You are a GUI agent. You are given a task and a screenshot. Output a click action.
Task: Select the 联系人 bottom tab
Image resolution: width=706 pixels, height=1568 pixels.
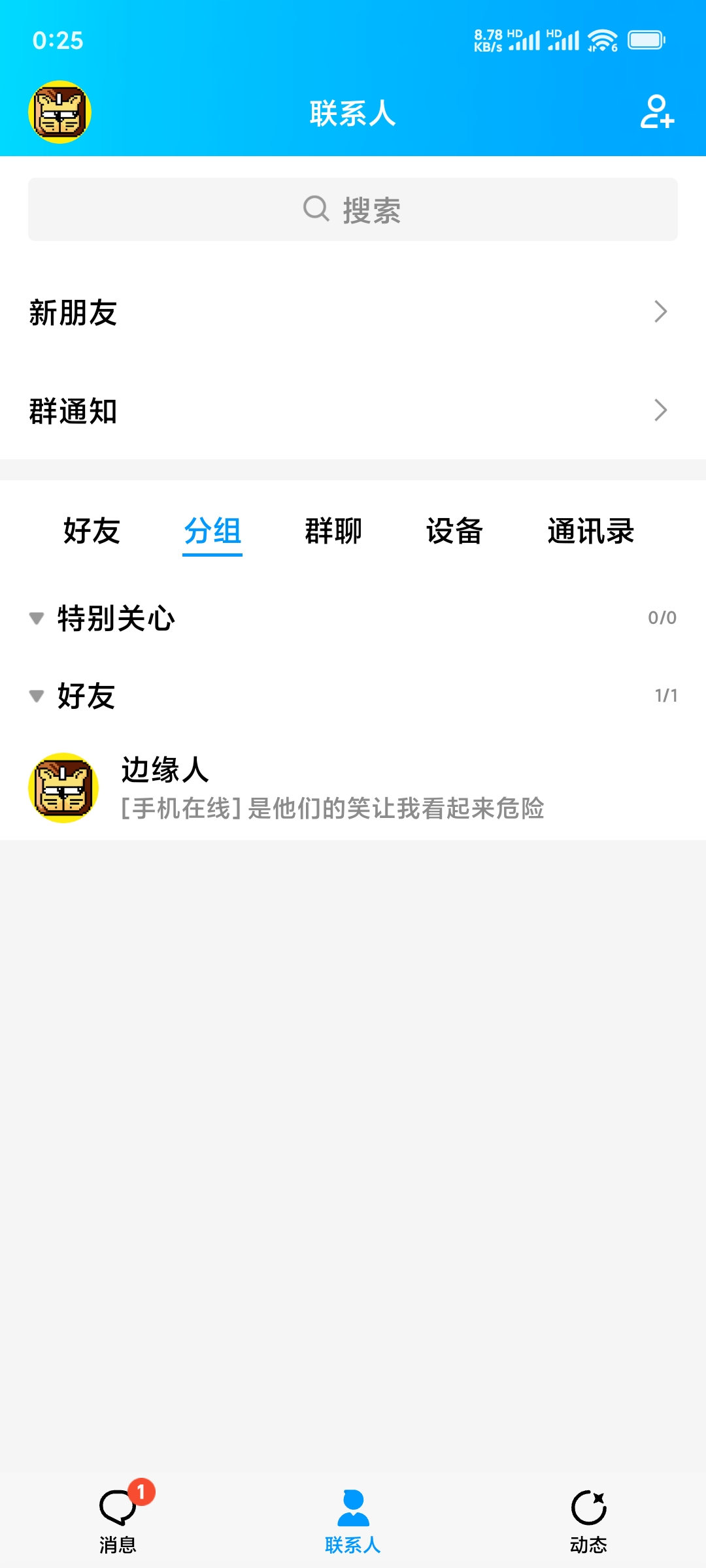(353, 1520)
